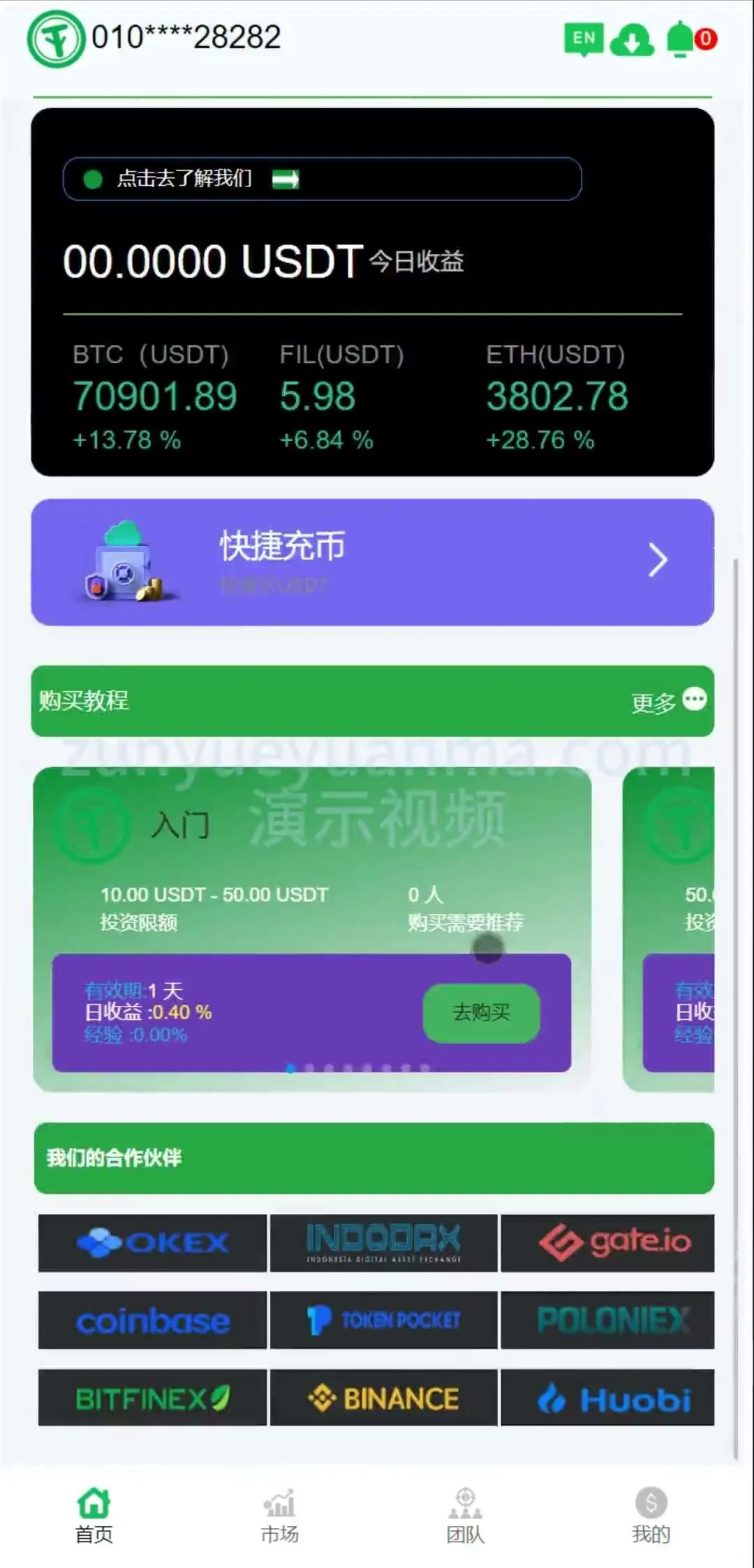This screenshot has height=1568, width=754.
Task: Open the BITFINEX partner tile
Action: (x=152, y=1398)
